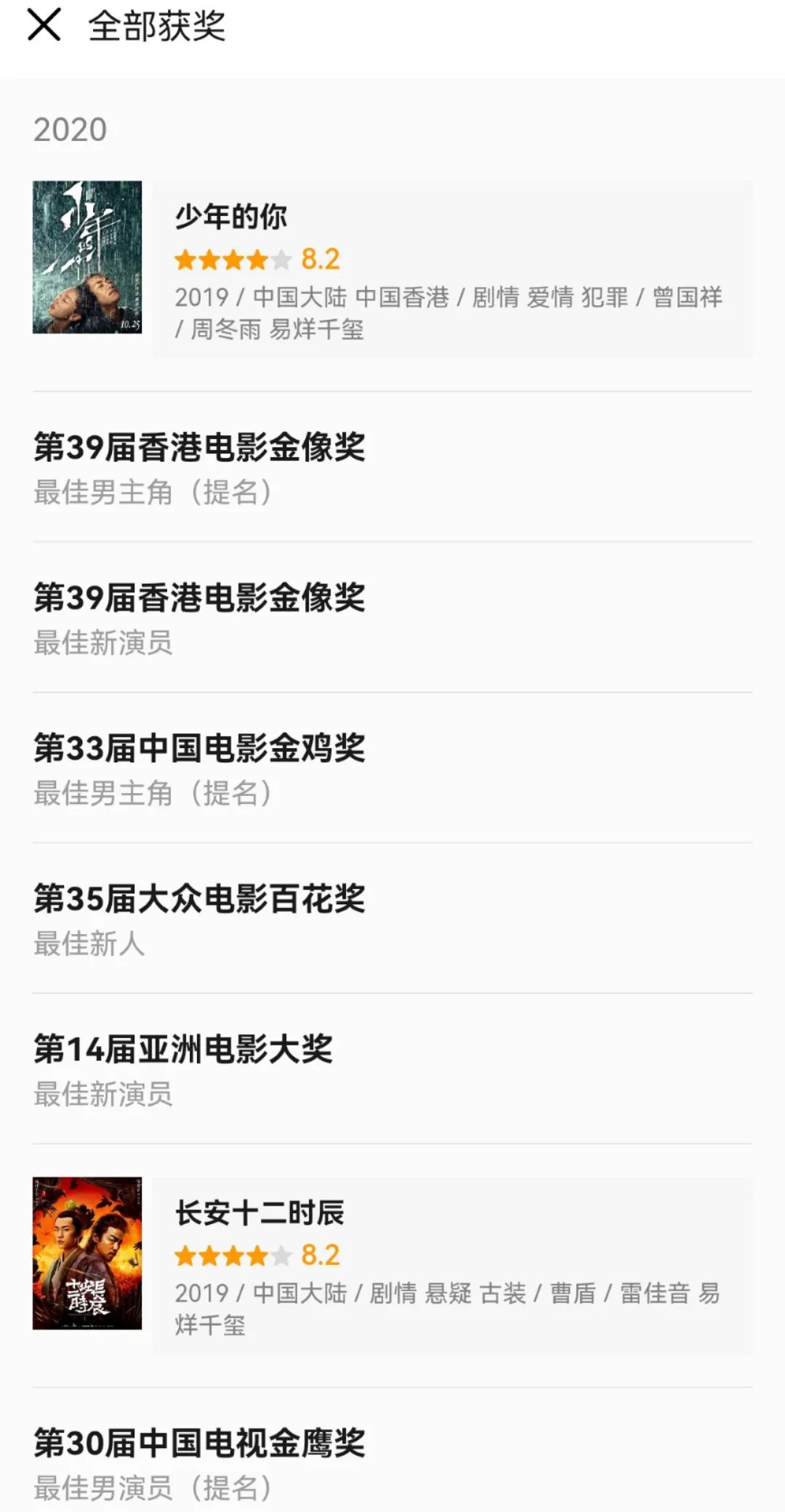Viewport: 785px width, 1512px height.
Task: Close the 全部获奖 page
Action: [x=44, y=25]
